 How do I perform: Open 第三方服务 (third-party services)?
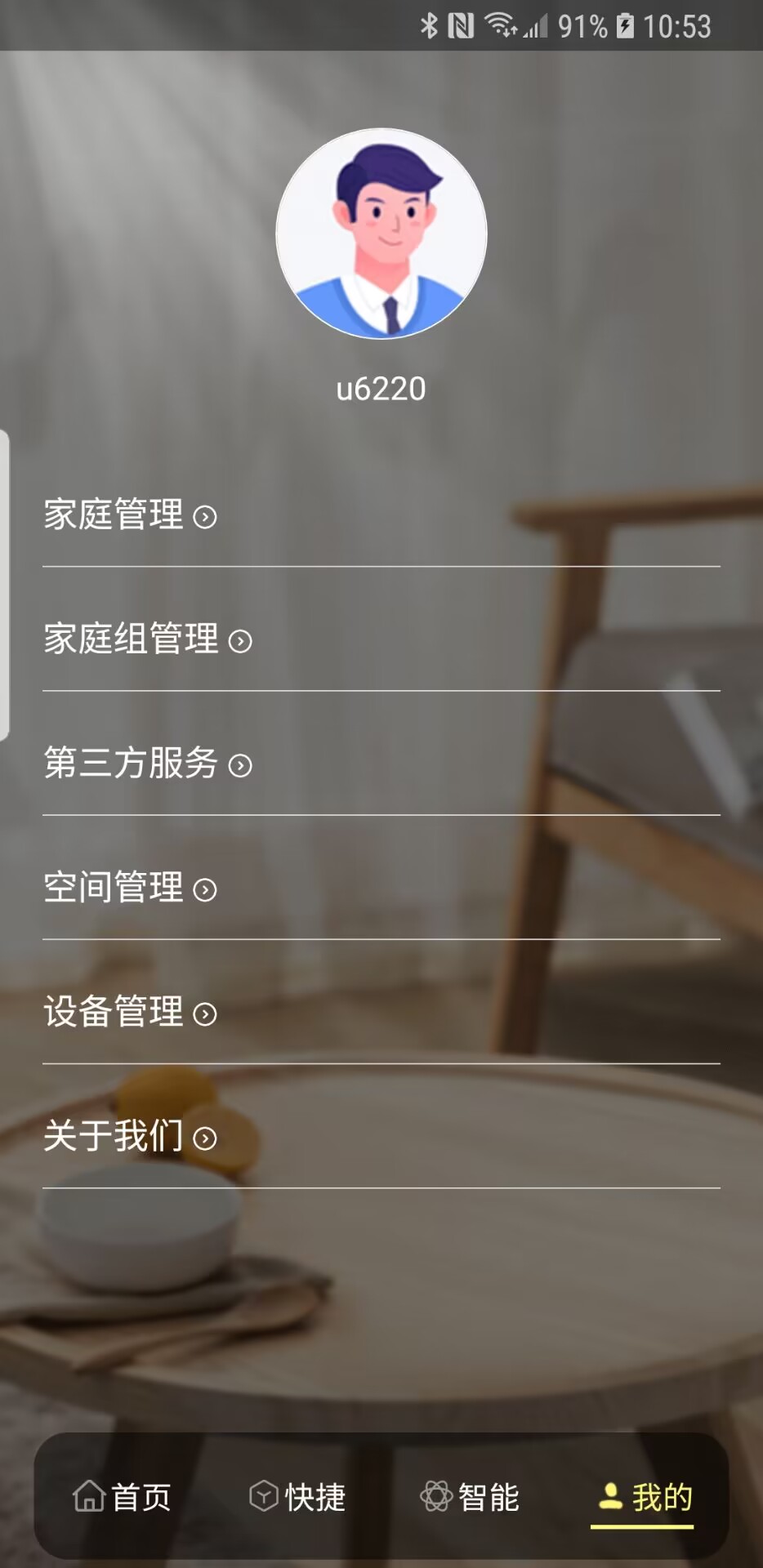147,764
